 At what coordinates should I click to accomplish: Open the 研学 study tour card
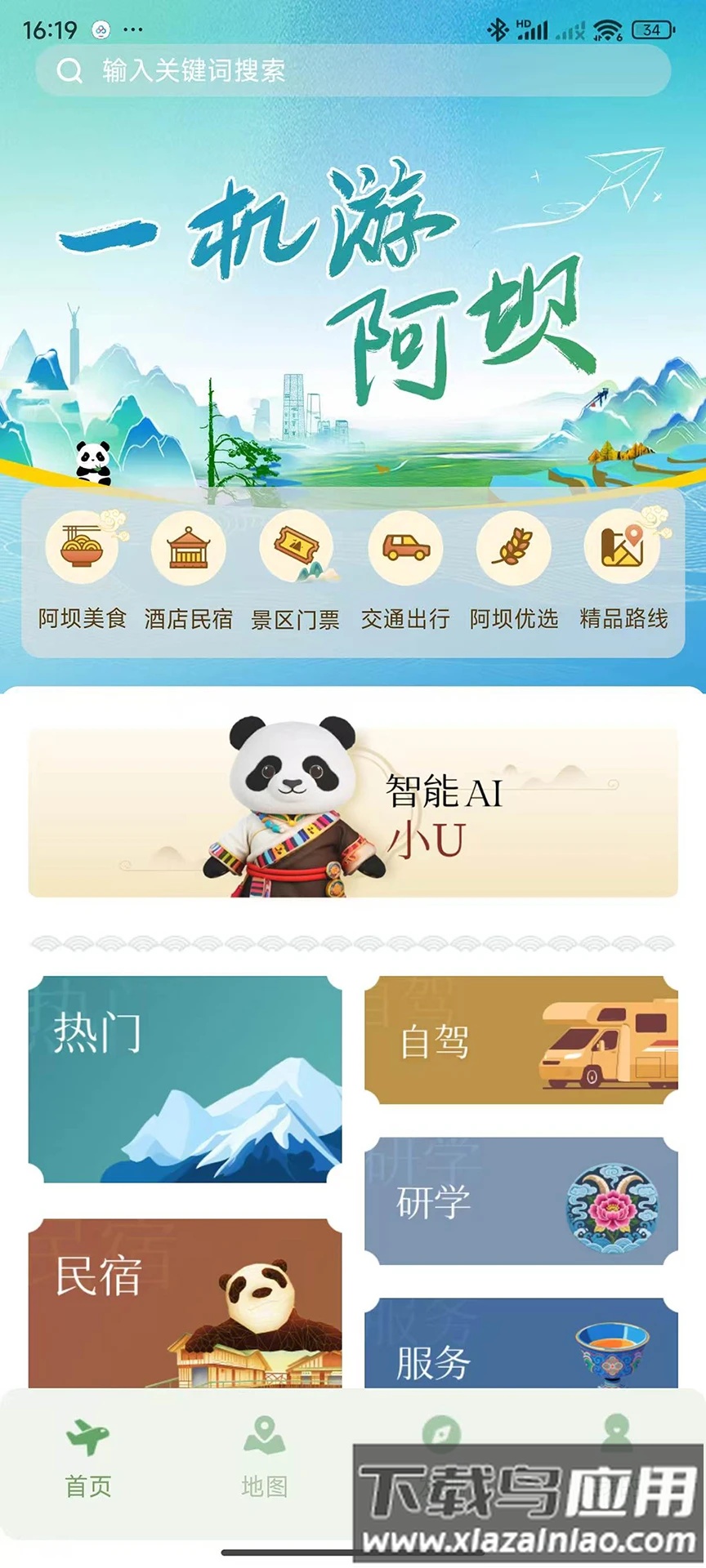[x=521, y=1200]
